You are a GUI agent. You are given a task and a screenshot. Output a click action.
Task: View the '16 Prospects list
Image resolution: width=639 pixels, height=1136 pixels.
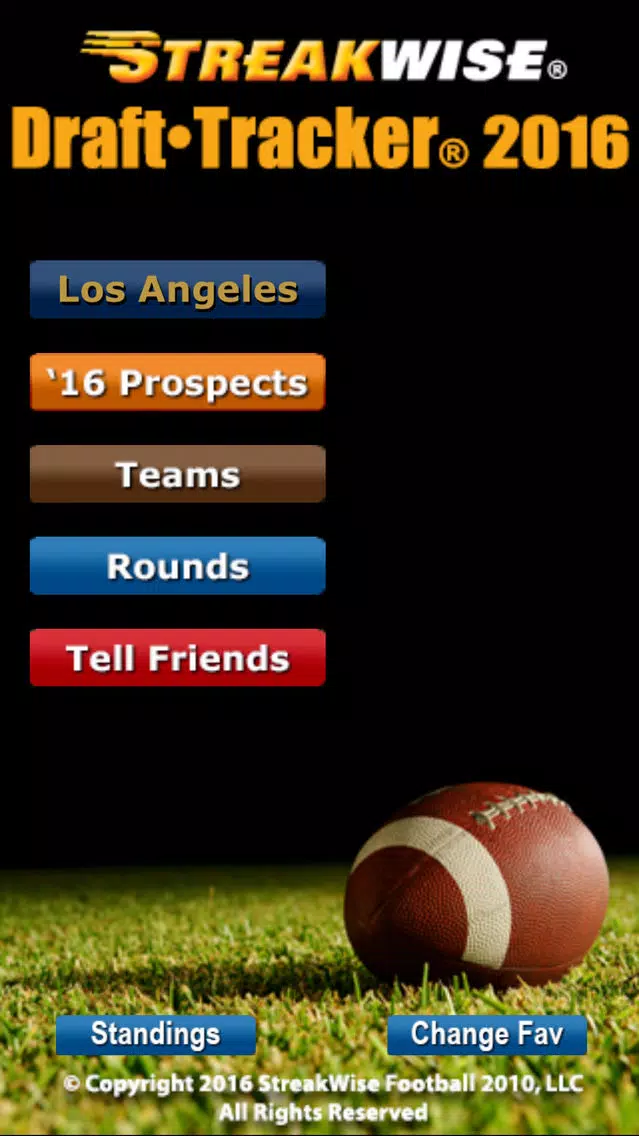177,382
